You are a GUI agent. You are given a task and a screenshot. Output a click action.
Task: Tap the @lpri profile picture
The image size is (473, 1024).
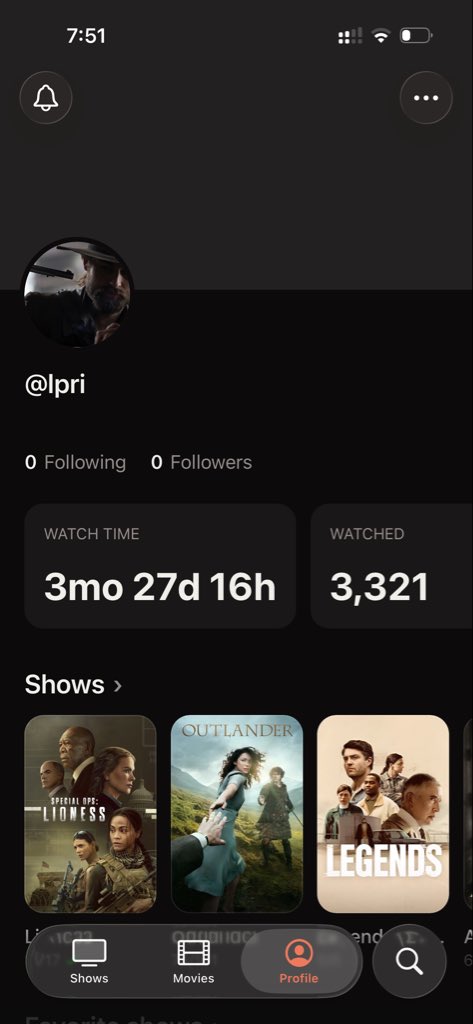pos(78,293)
